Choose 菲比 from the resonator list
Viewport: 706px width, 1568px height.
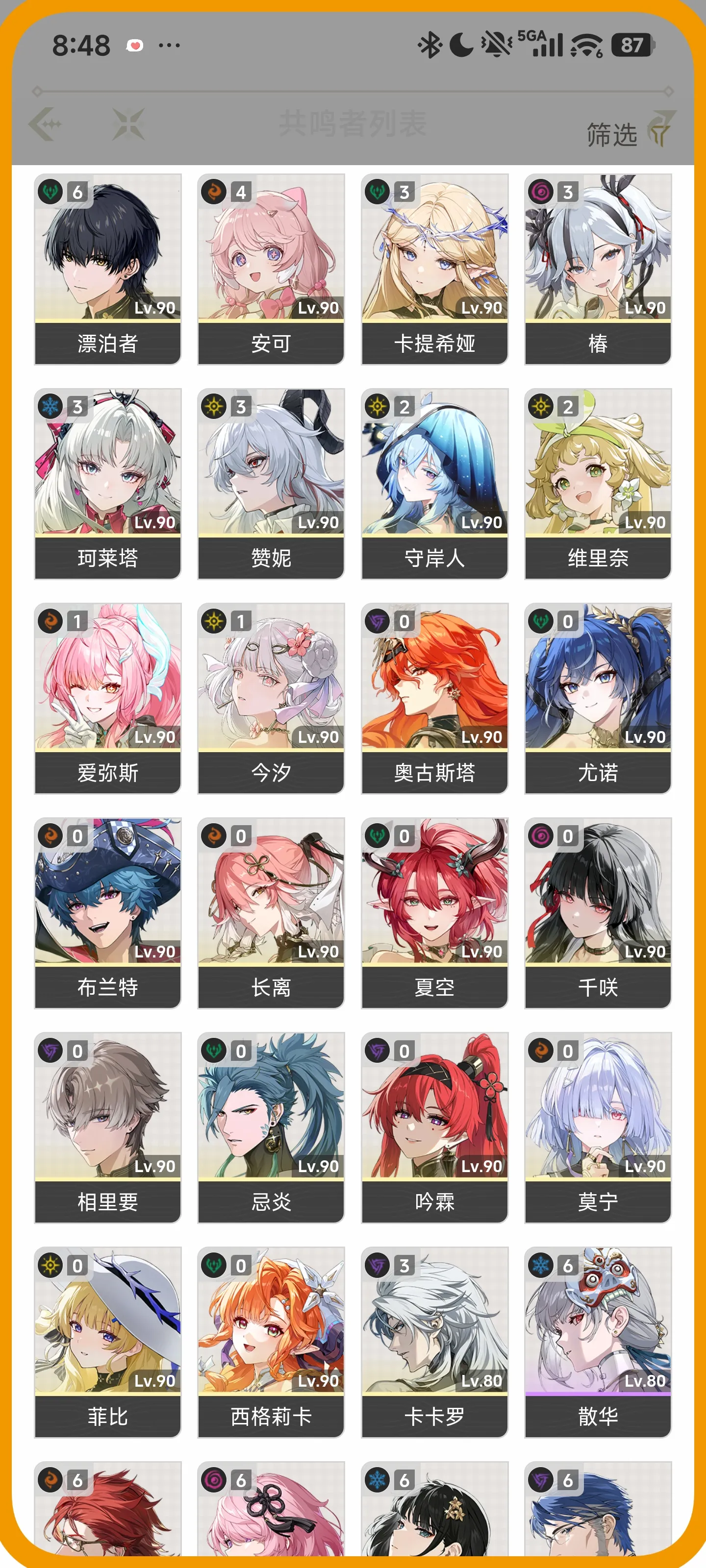pos(108,1342)
